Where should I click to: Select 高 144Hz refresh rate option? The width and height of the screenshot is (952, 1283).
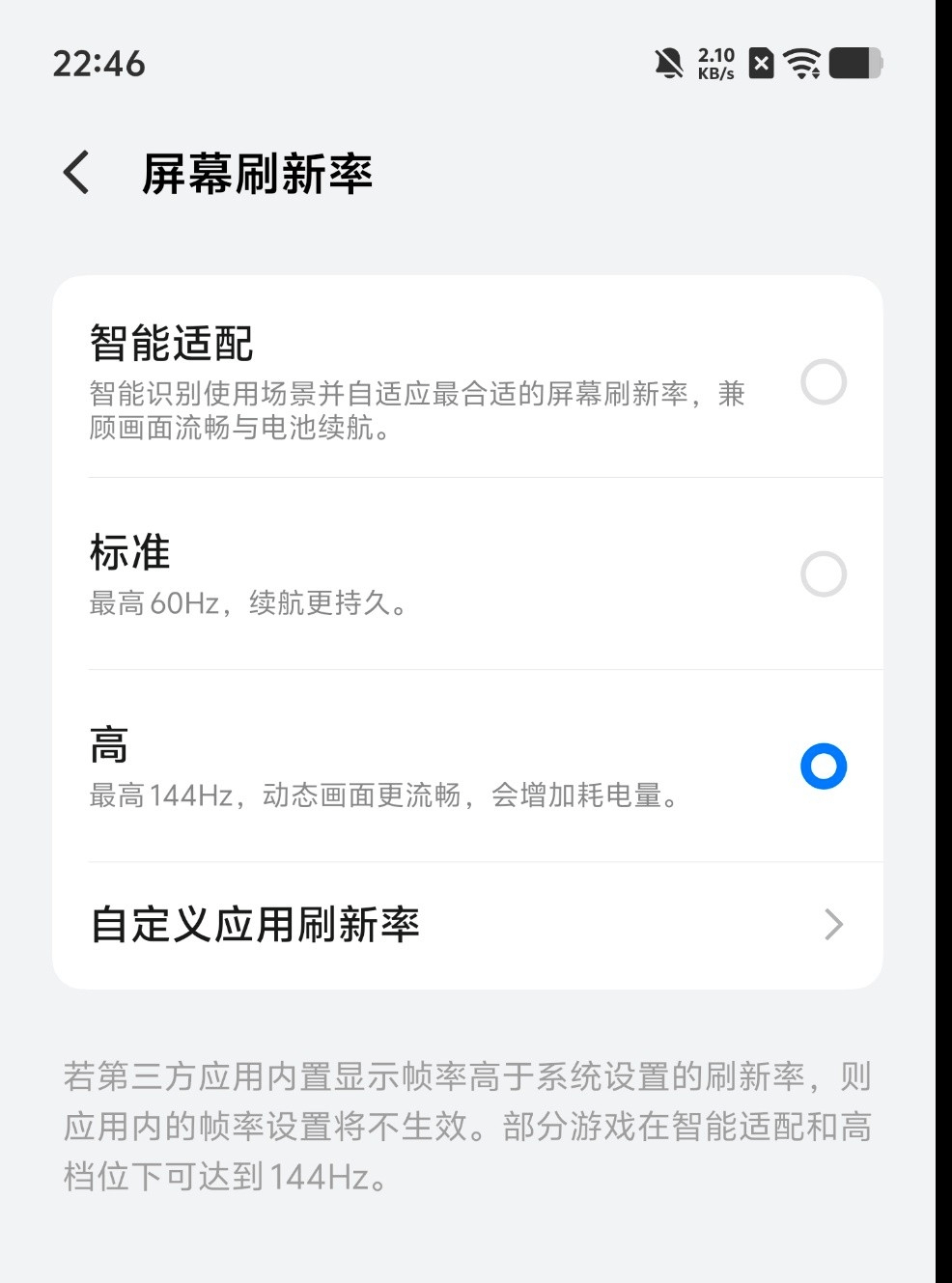[x=823, y=767]
